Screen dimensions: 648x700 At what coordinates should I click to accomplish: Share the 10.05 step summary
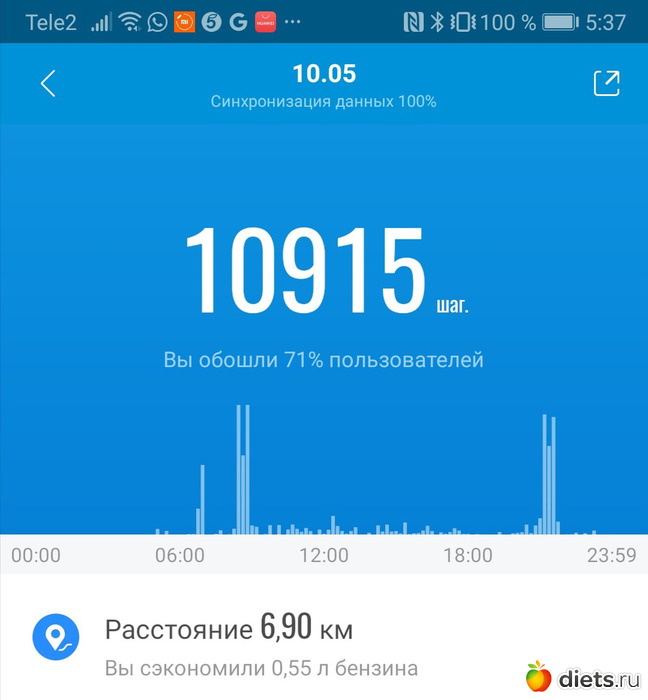[x=606, y=84]
